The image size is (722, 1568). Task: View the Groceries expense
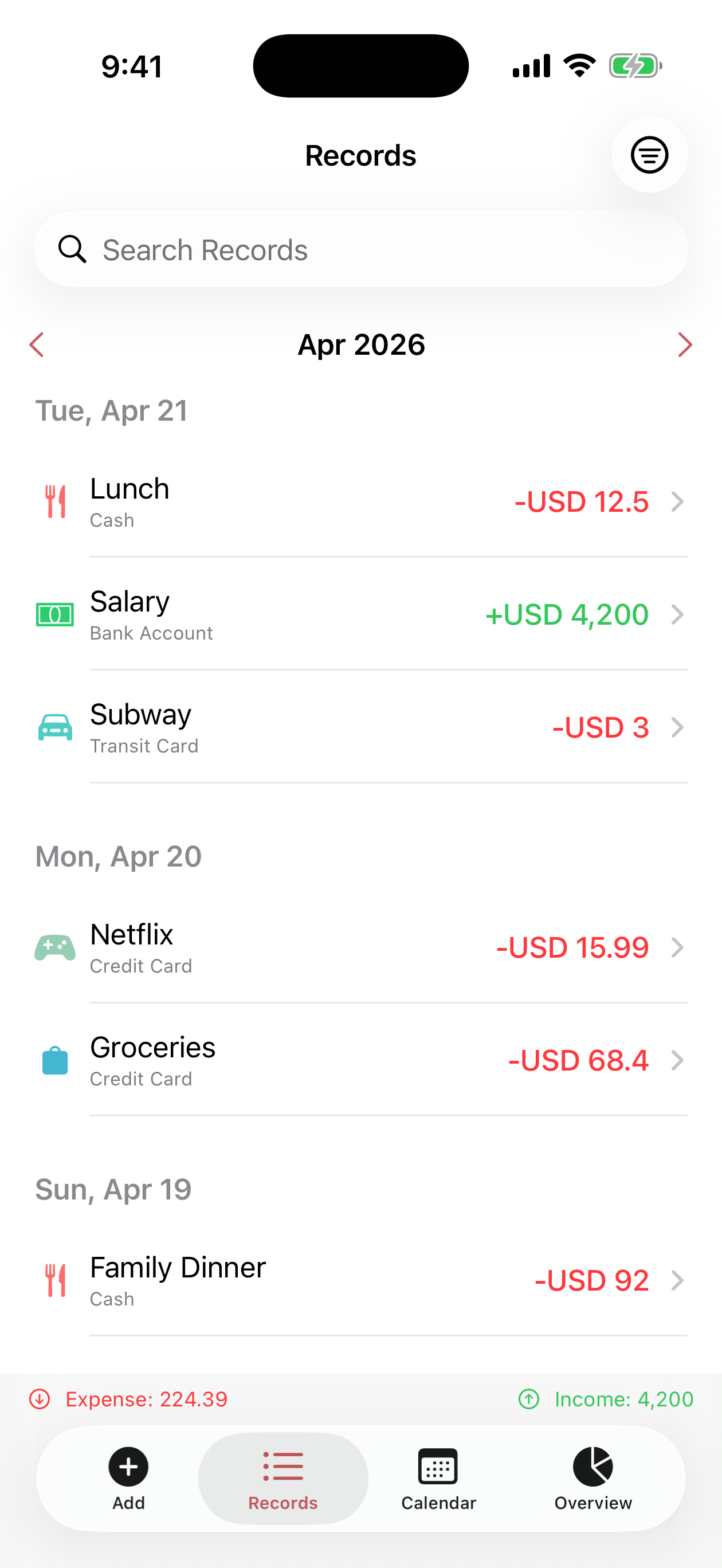coord(361,1060)
